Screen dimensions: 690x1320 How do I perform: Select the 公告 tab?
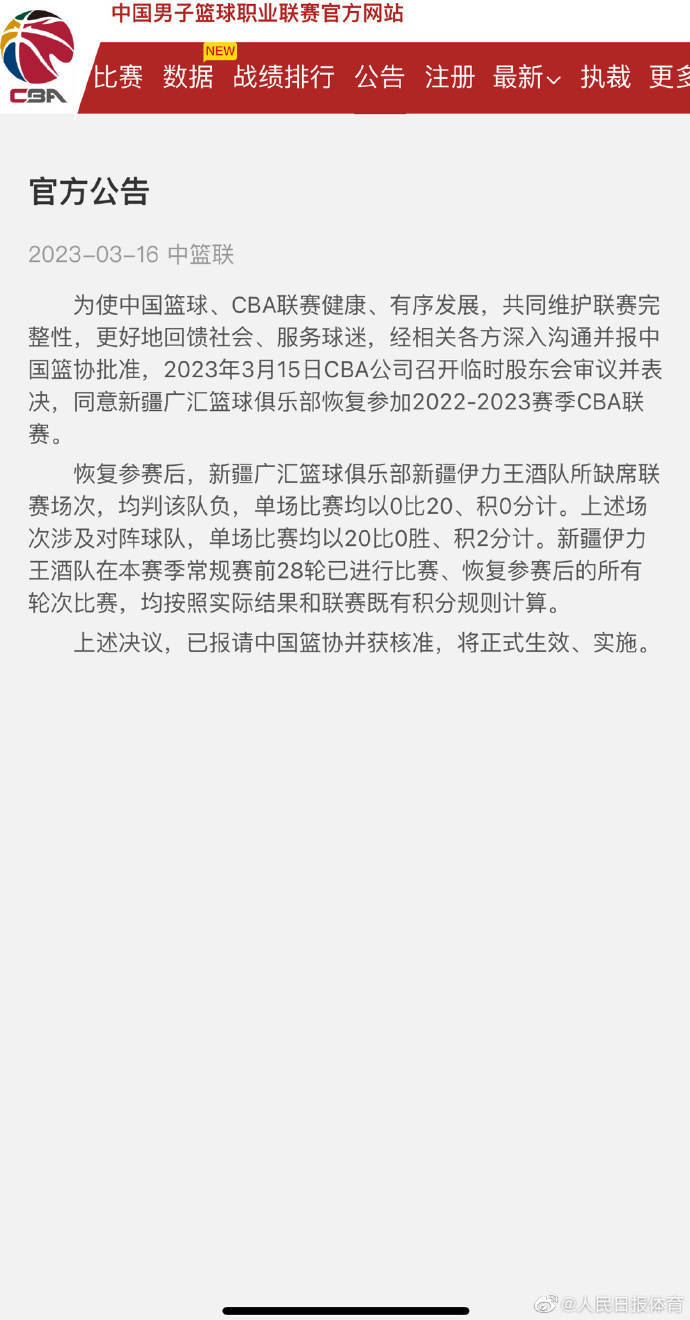click(x=380, y=77)
